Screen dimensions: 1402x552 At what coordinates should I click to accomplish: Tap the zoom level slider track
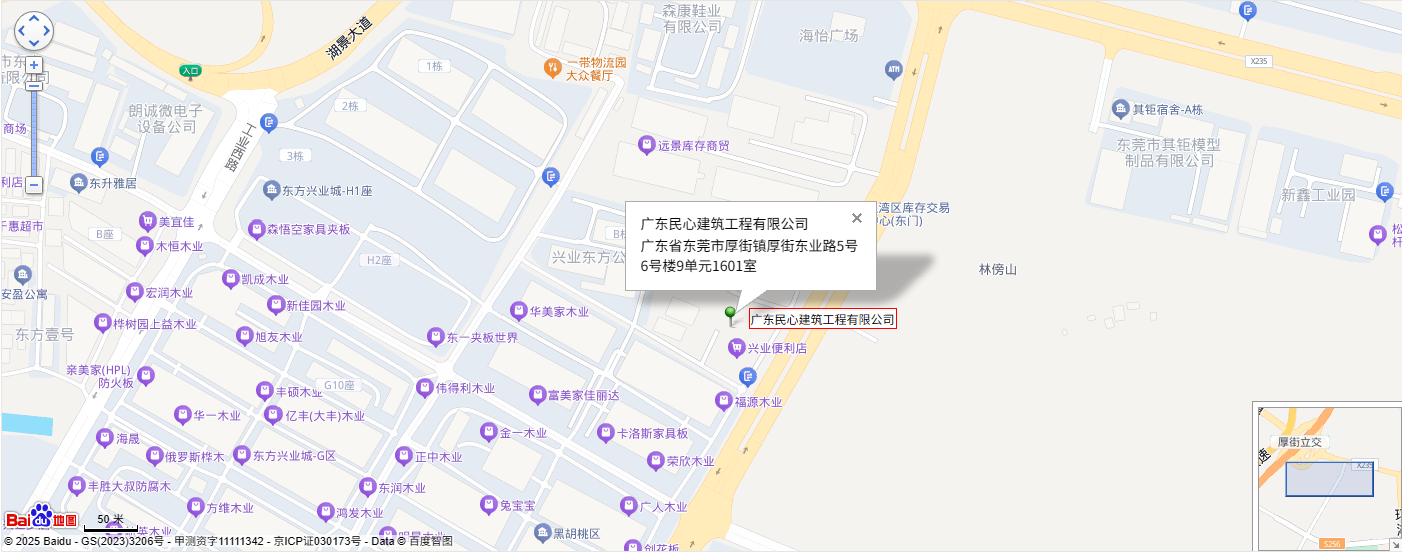[34, 130]
